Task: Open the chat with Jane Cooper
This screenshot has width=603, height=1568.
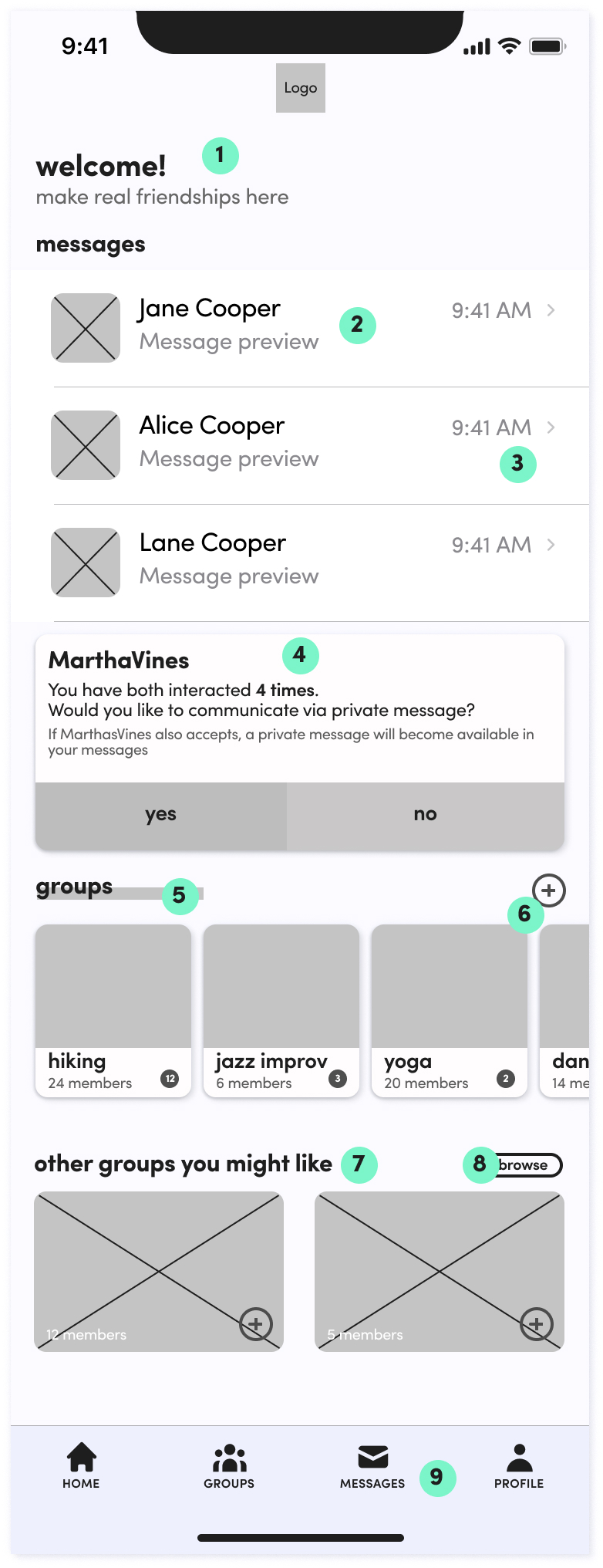Action: point(301,327)
